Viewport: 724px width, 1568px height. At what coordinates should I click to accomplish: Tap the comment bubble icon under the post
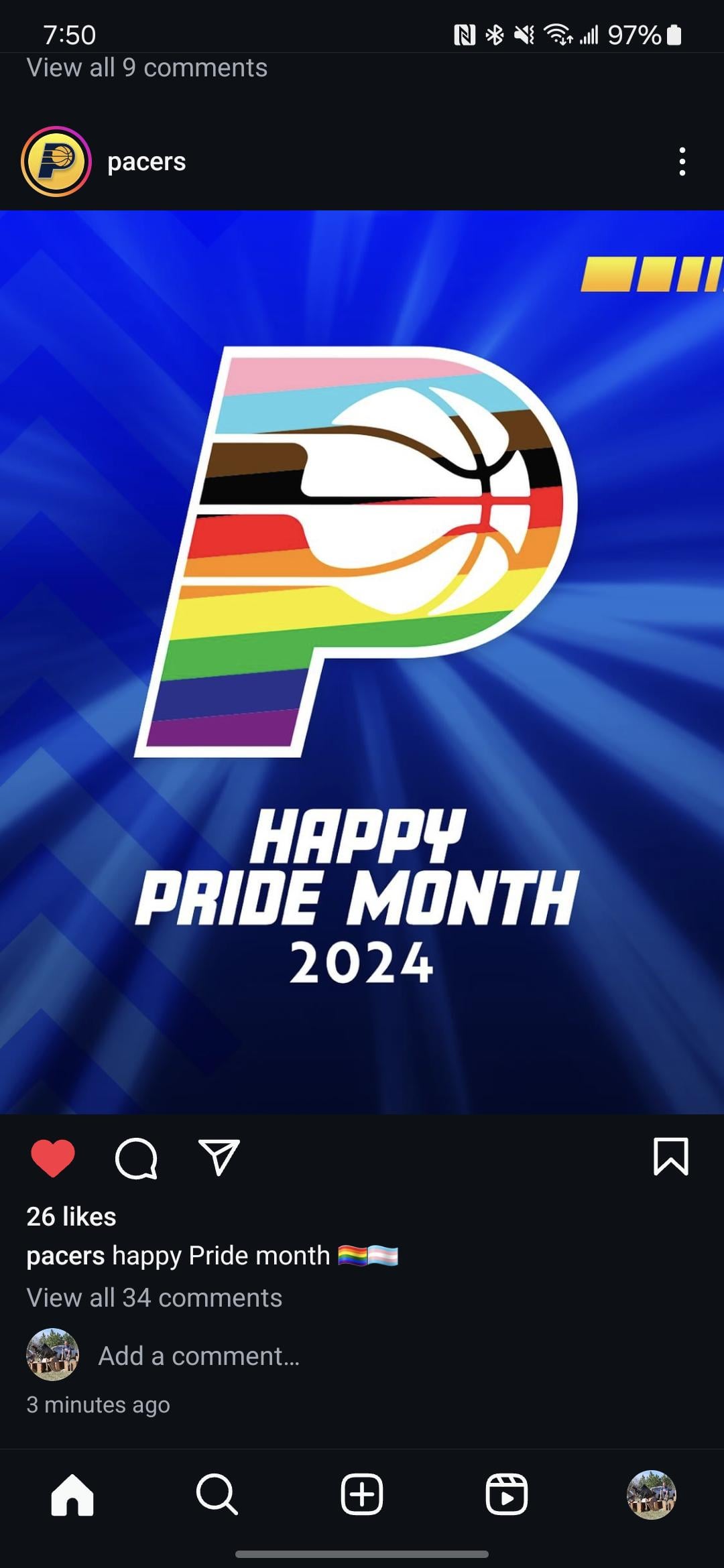point(136,1158)
